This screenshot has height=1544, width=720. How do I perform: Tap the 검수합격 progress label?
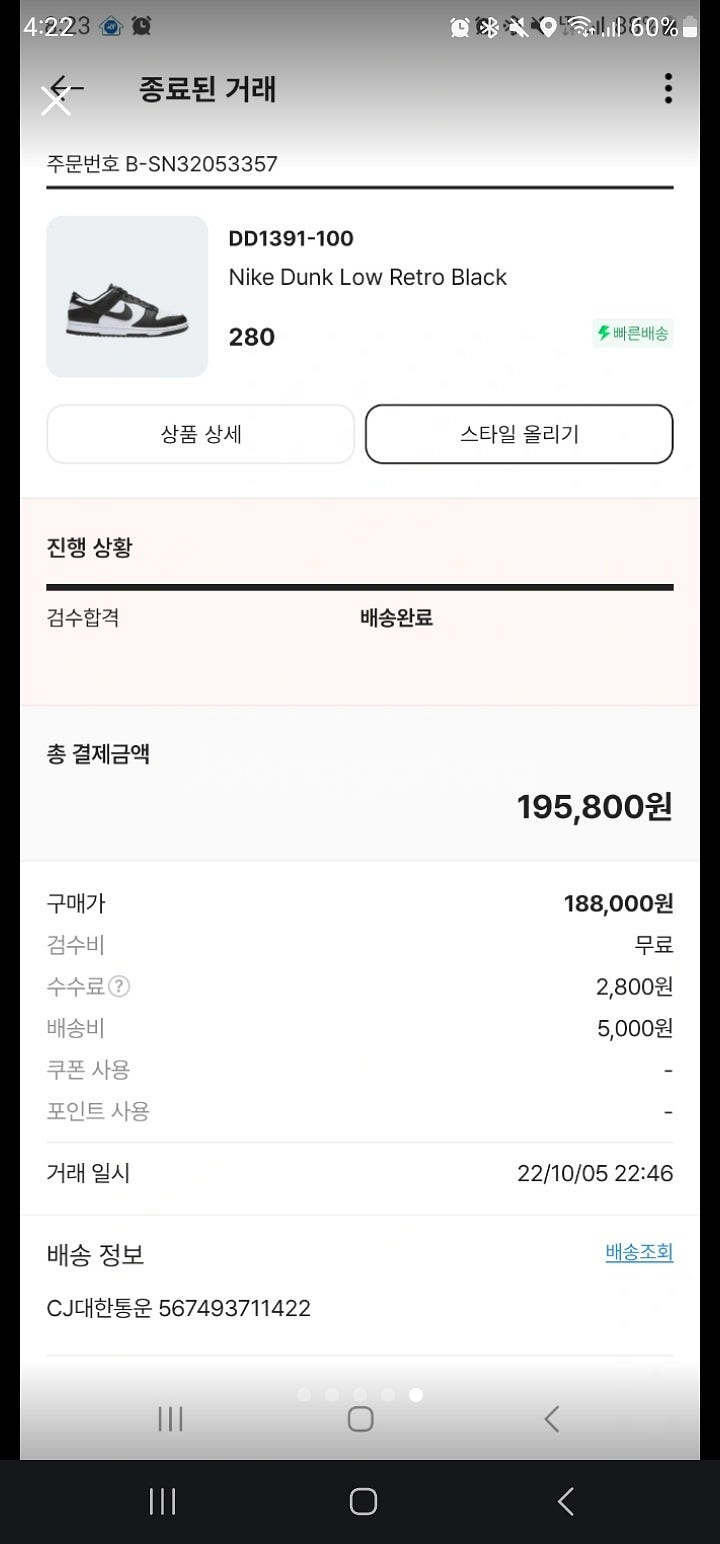click(81, 616)
